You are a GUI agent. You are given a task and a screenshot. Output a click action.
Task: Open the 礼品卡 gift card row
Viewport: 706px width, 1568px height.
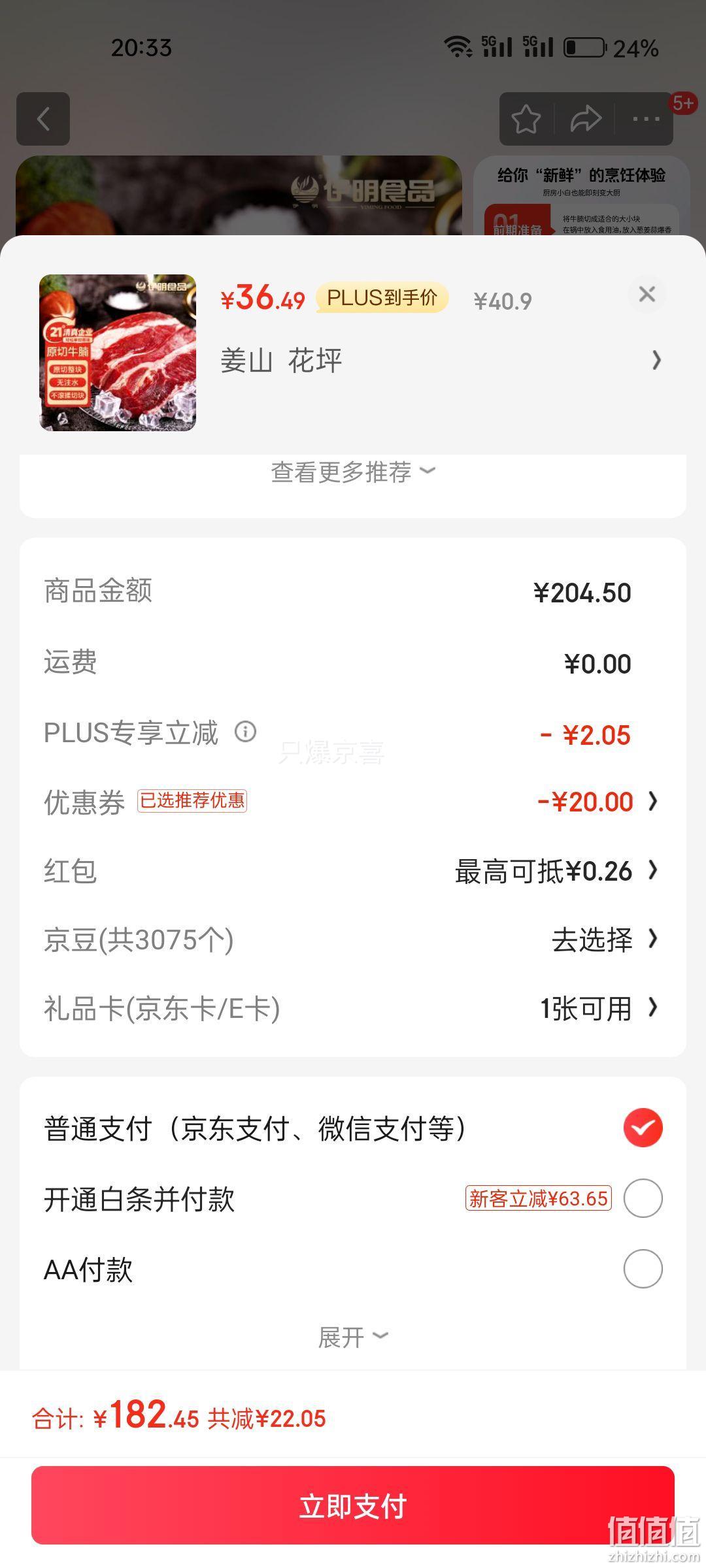coord(353,1008)
